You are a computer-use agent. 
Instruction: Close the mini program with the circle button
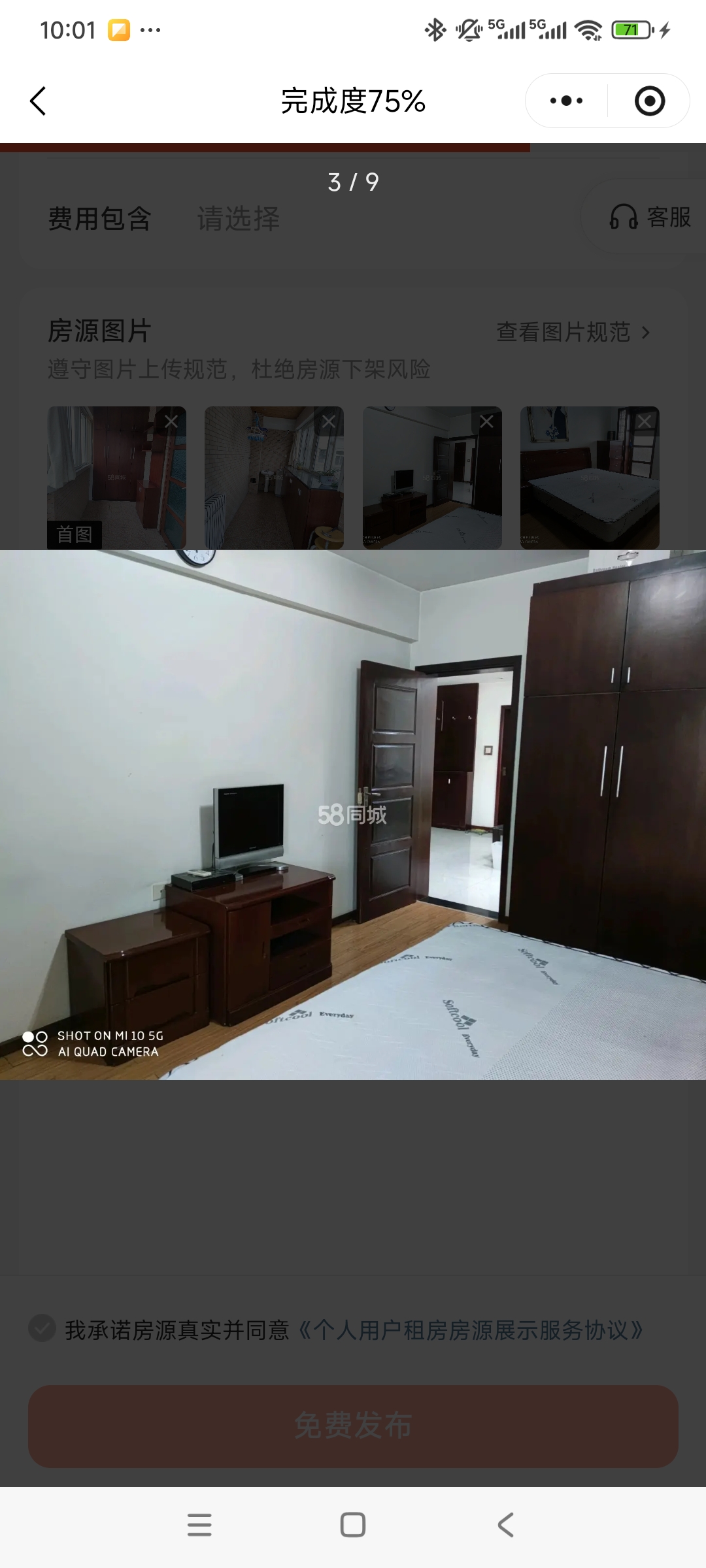(x=649, y=101)
